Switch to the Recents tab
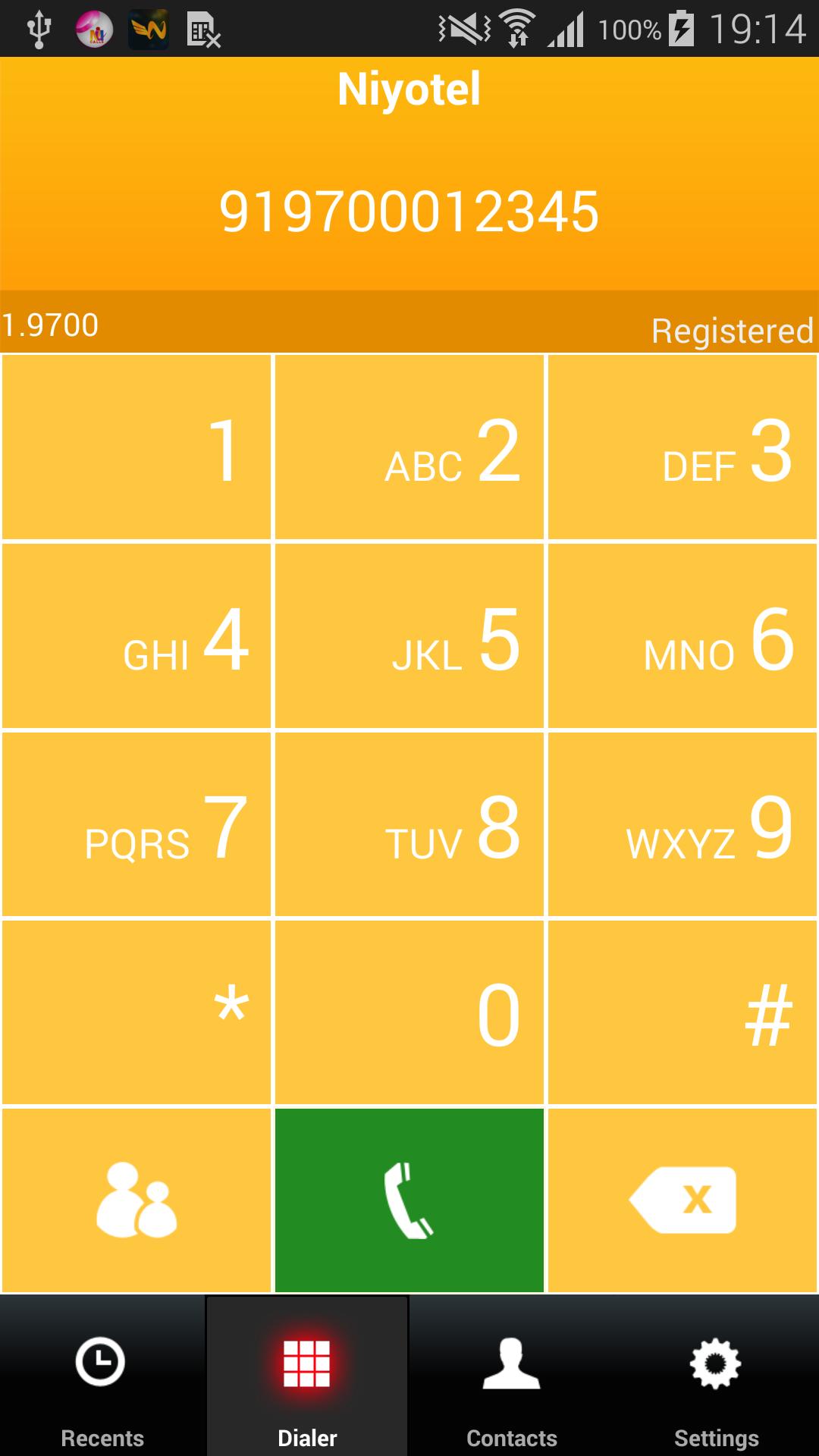The image size is (819, 1456). (102, 1377)
